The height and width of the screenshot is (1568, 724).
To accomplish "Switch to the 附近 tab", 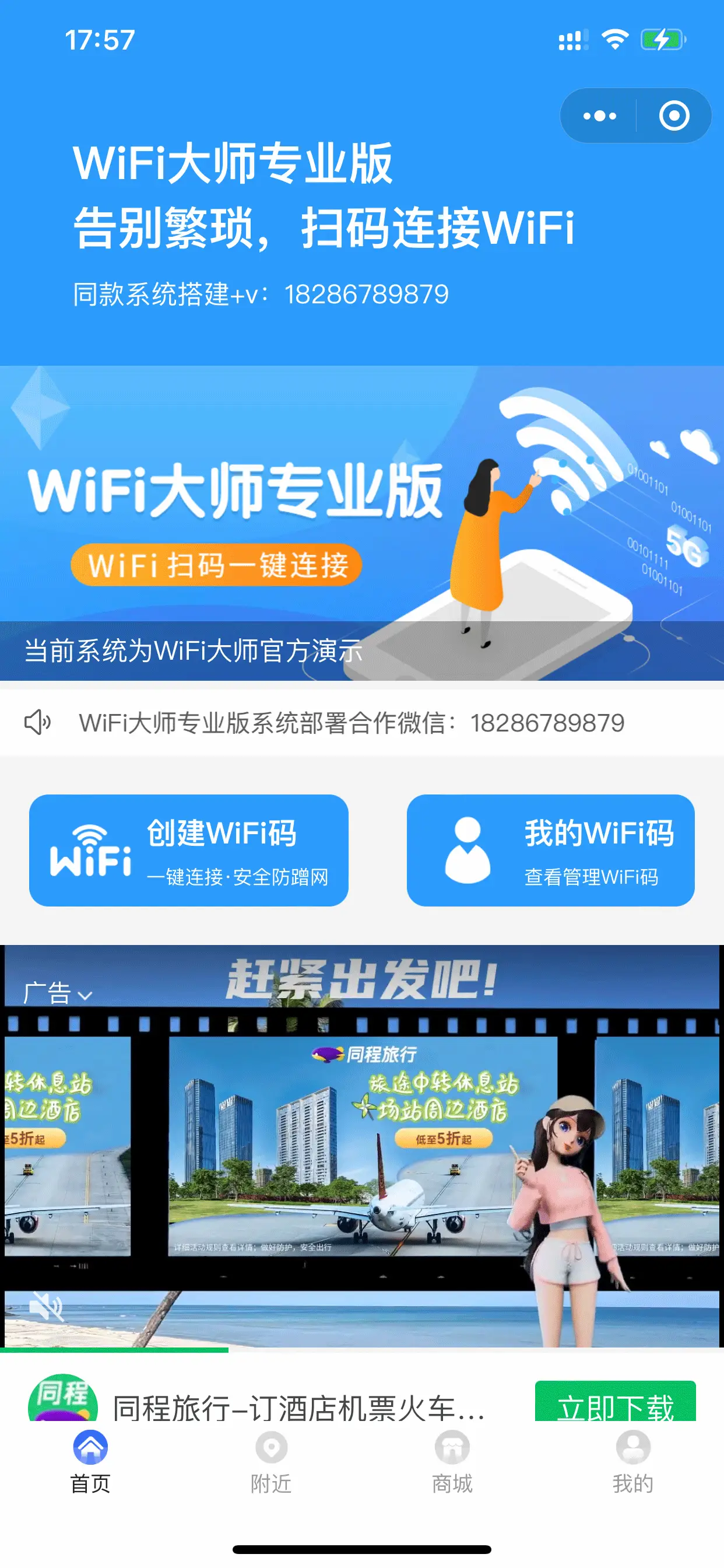I will coord(271,1462).
